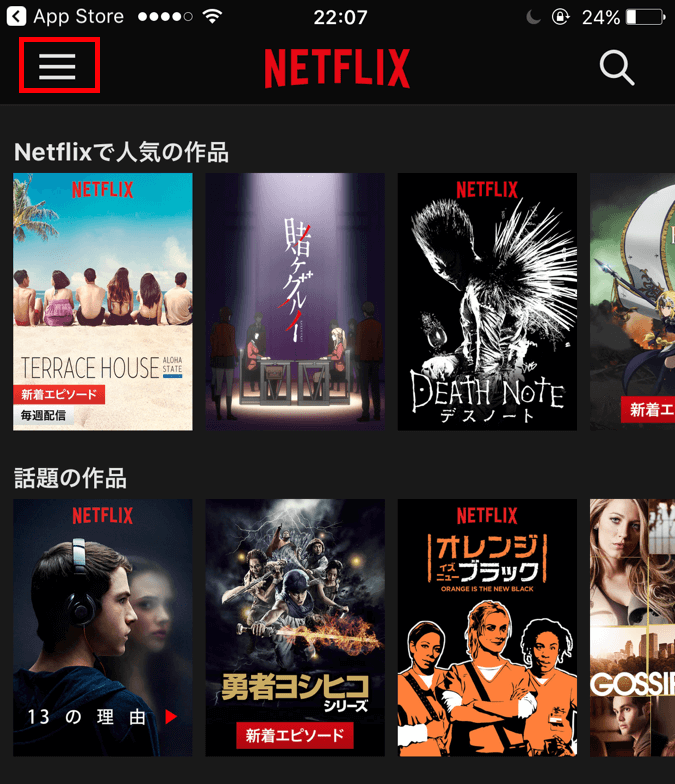Open the hamburger drawer menu
This screenshot has width=675, height=784.
coord(58,66)
